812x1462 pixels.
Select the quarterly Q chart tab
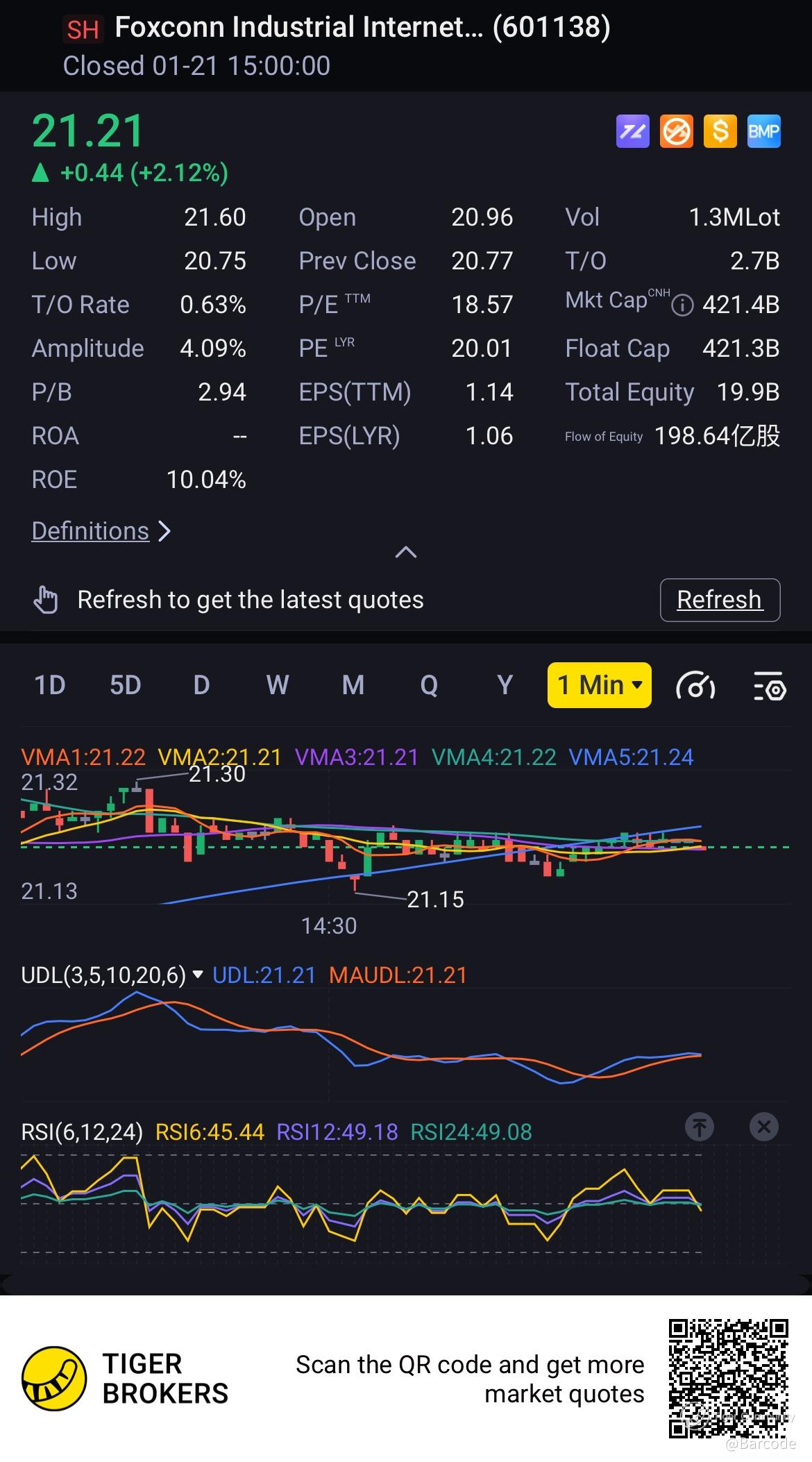429,685
